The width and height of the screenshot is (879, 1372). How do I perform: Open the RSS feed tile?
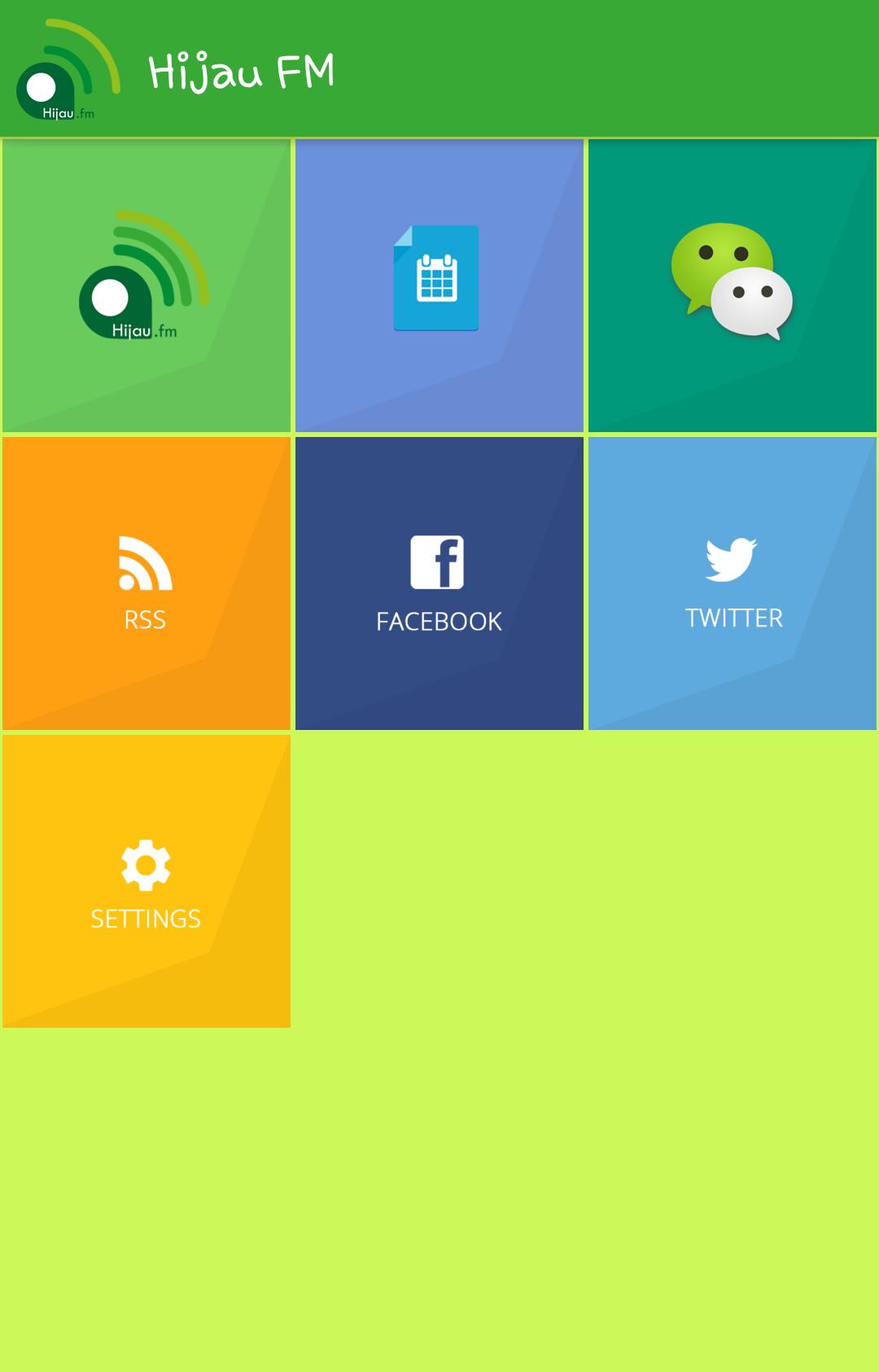coord(146,583)
